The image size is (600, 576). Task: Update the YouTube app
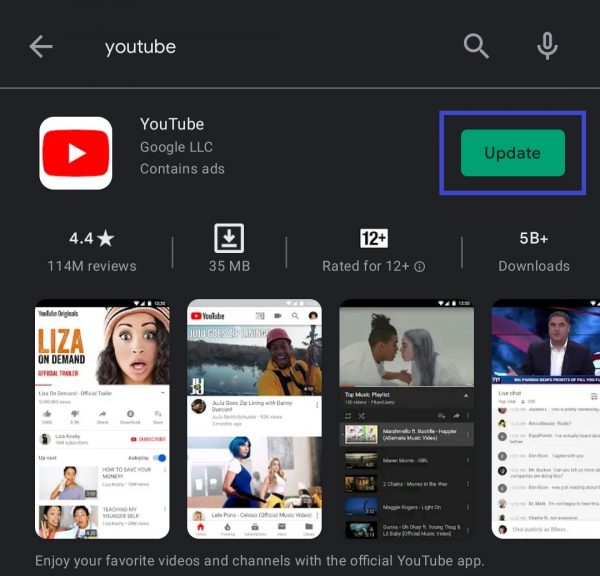pyautogui.click(x=512, y=153)
